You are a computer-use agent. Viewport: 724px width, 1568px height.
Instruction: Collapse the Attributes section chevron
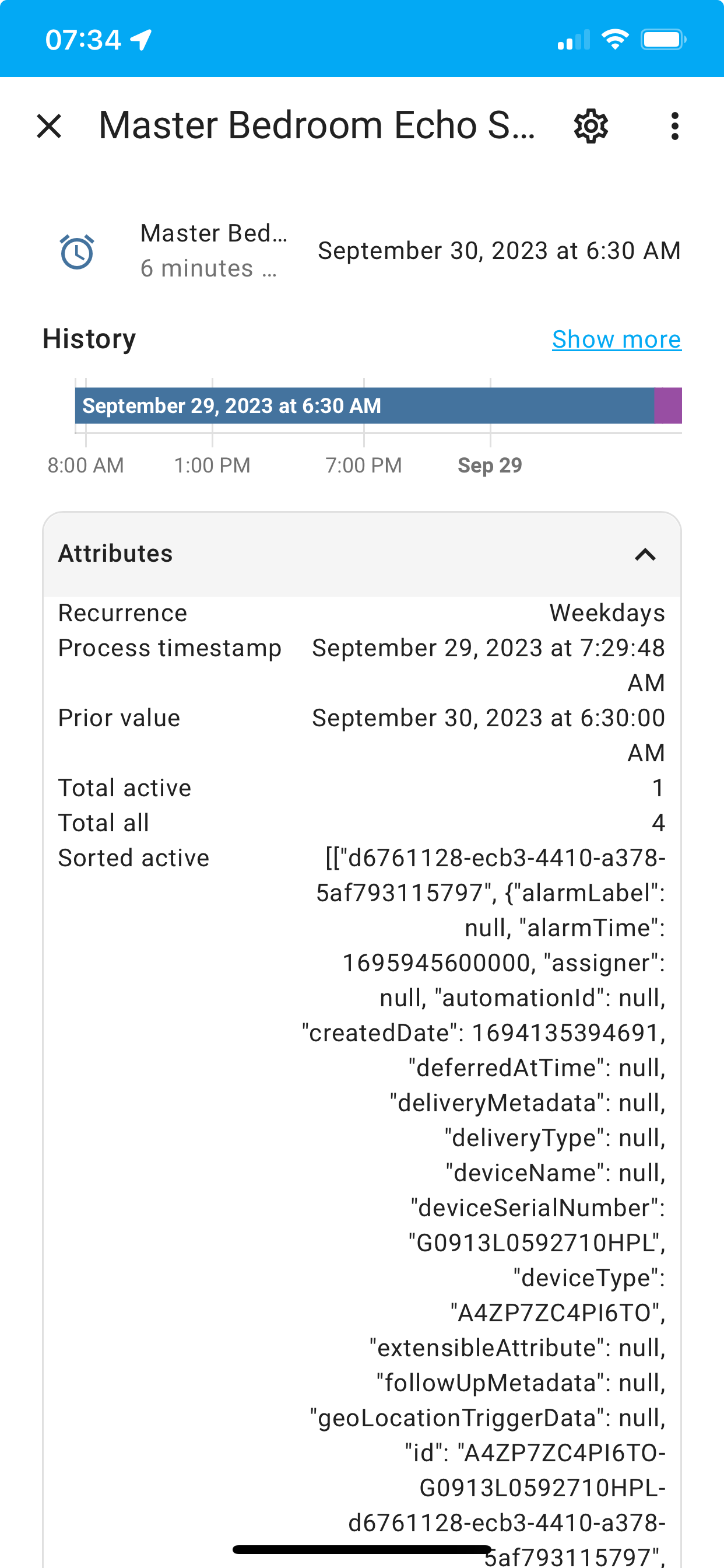644,554
